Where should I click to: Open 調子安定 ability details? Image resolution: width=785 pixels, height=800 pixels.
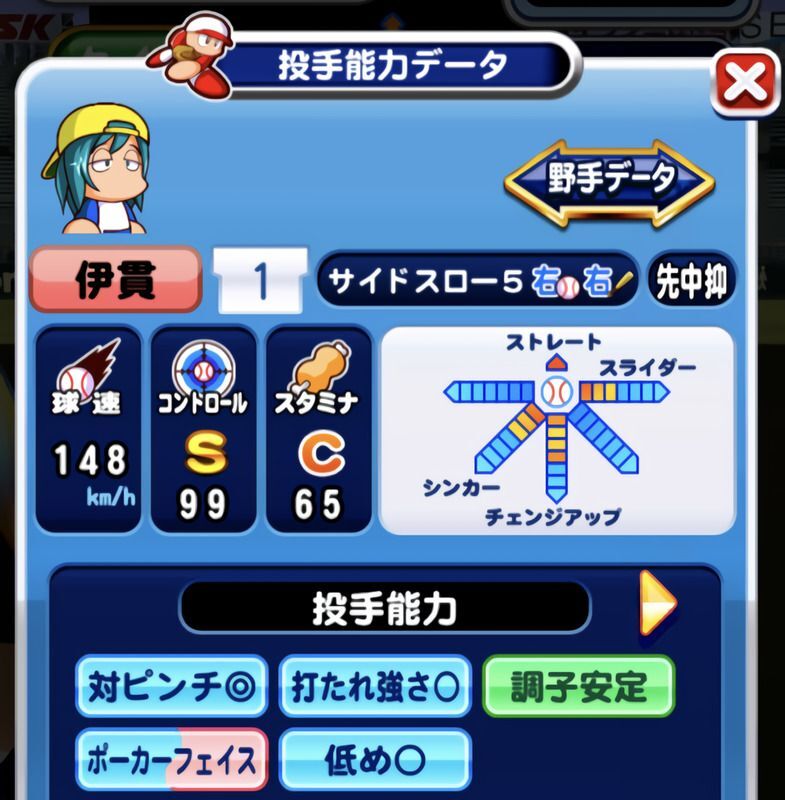[579, 687]
